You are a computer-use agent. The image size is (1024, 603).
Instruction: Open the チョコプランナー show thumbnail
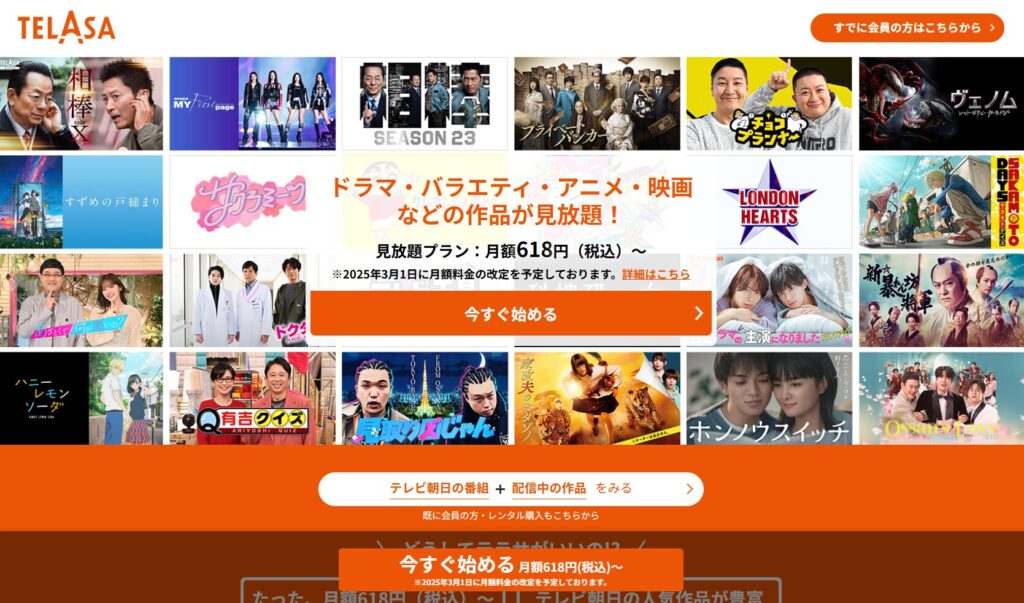point(769,103)
